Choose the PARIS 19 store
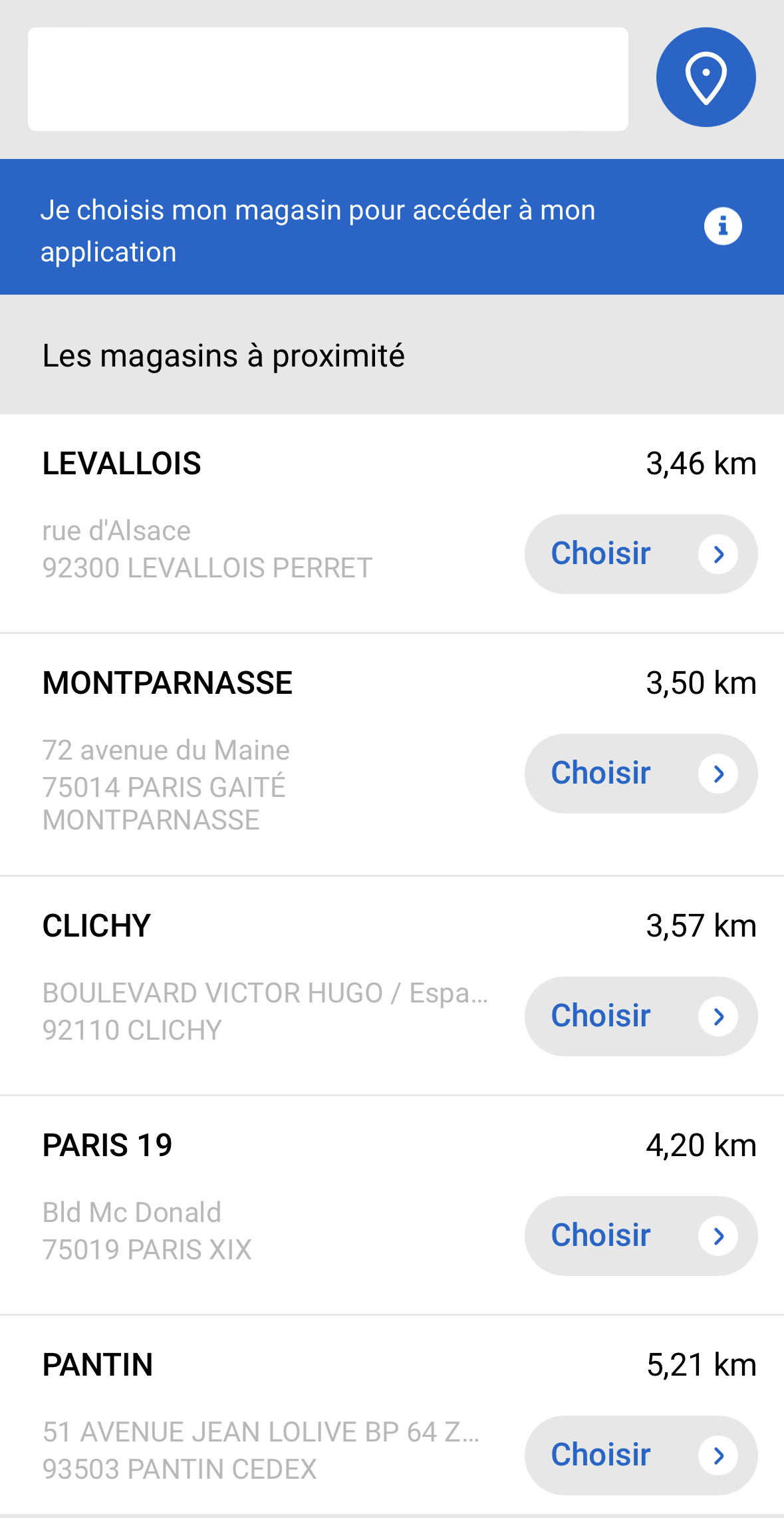 (x=641, y=1236)
